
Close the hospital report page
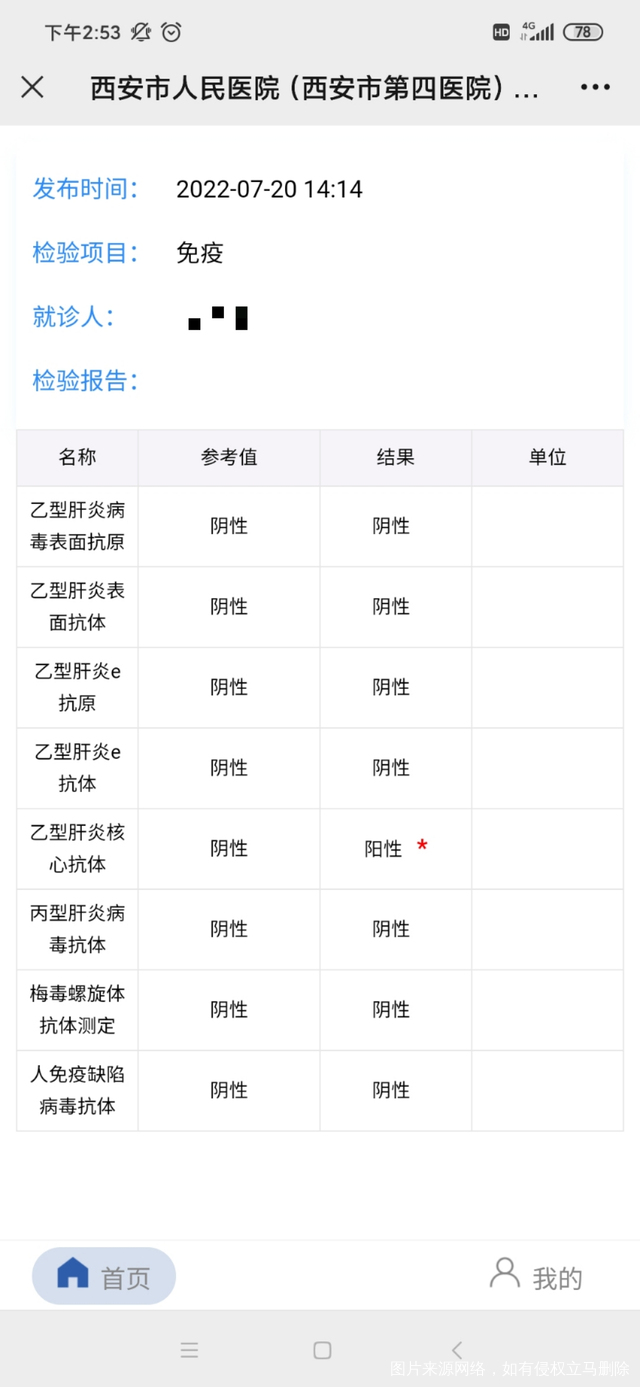coord(32,88)
